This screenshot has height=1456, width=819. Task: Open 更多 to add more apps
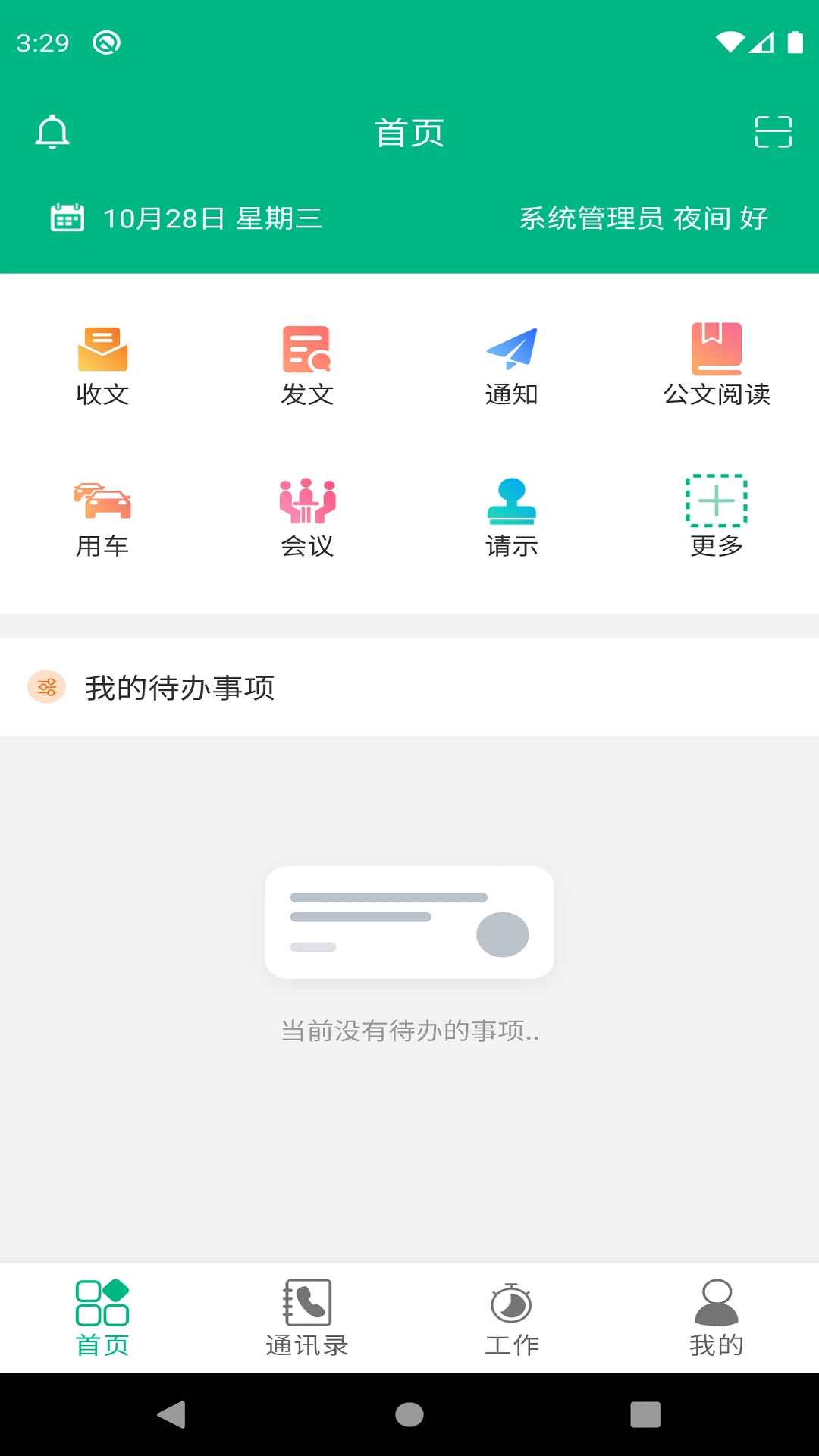tap(717, 500)
